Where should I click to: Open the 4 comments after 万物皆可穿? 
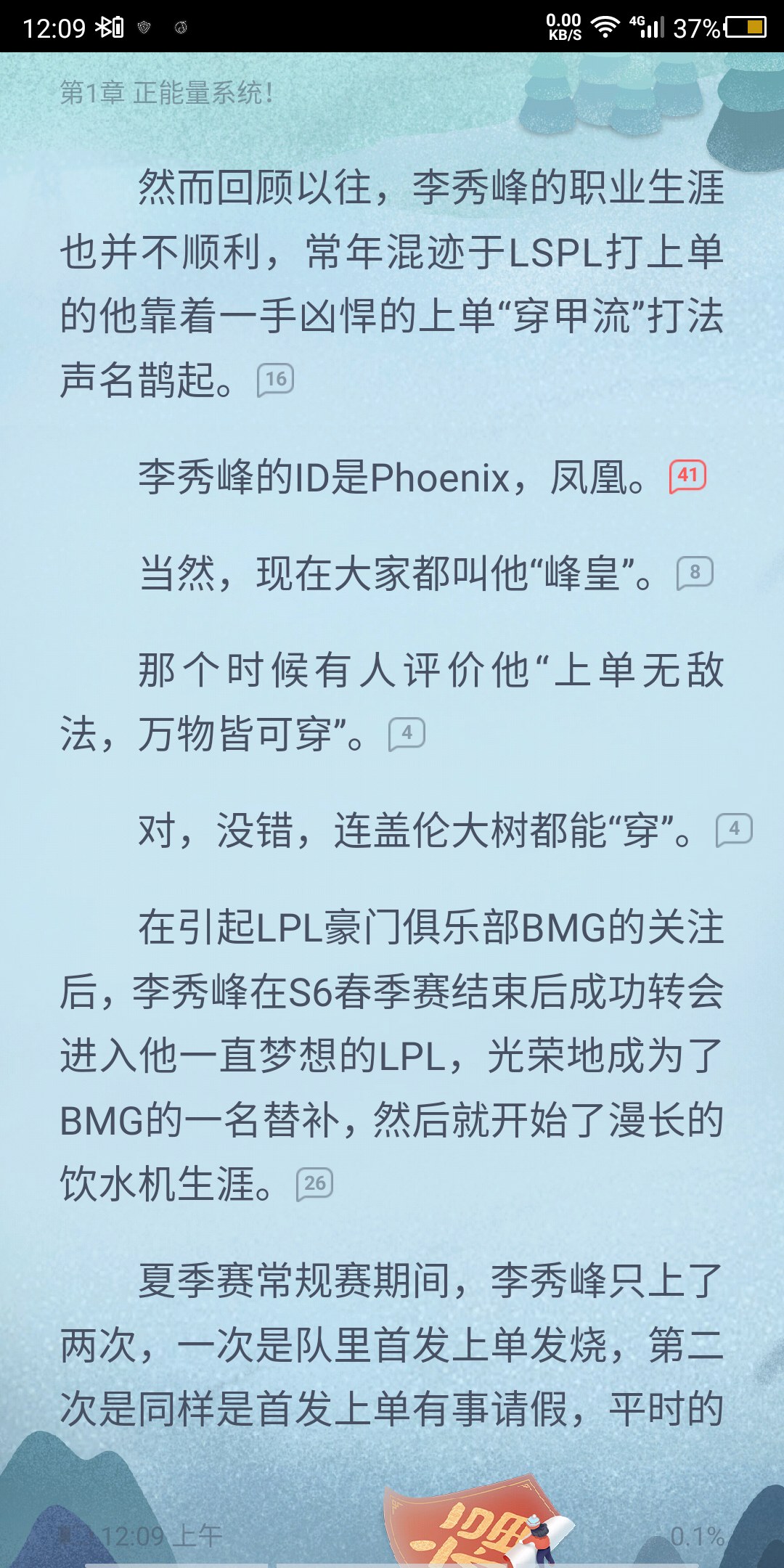pyautogui.click(x=407, y=733)
